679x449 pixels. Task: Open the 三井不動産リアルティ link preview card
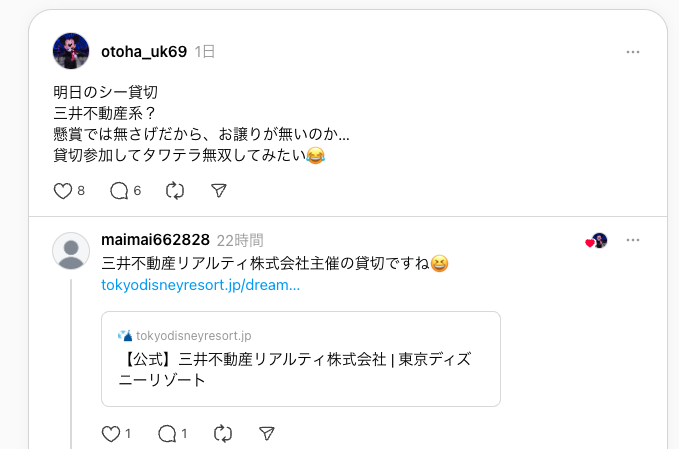[300, 358]
